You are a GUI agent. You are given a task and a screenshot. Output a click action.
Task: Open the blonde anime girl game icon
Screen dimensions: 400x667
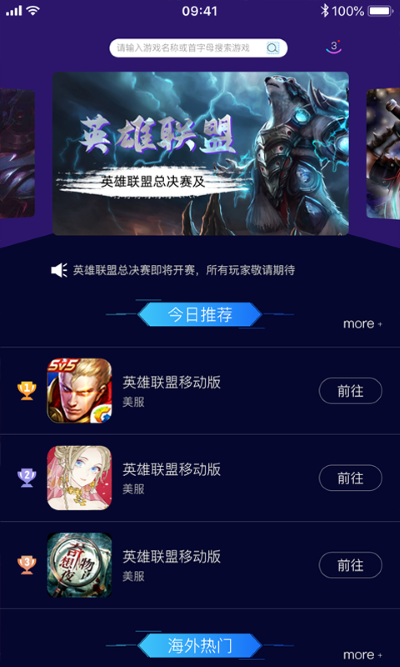point(80,478)
